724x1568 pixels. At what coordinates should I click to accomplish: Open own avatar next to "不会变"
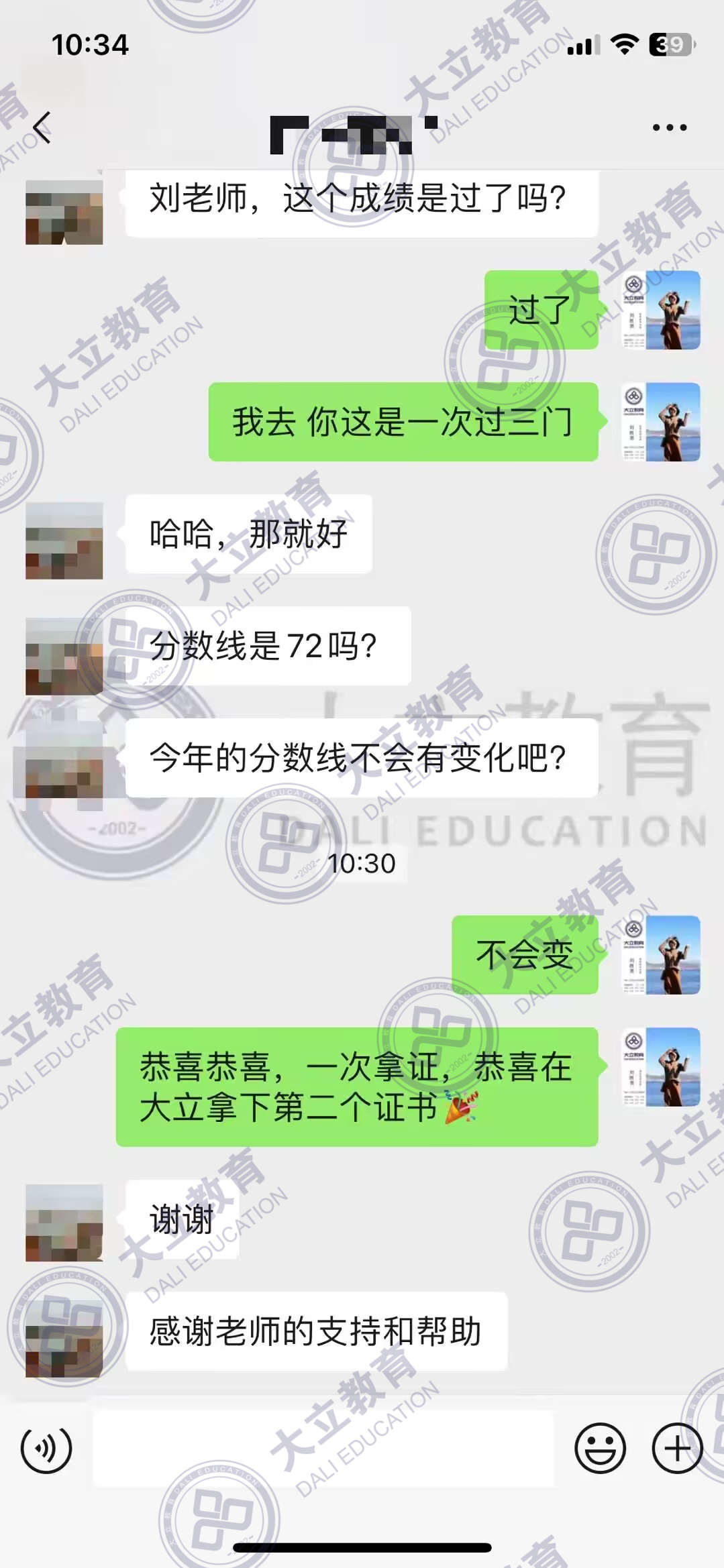tap(661, 955)
